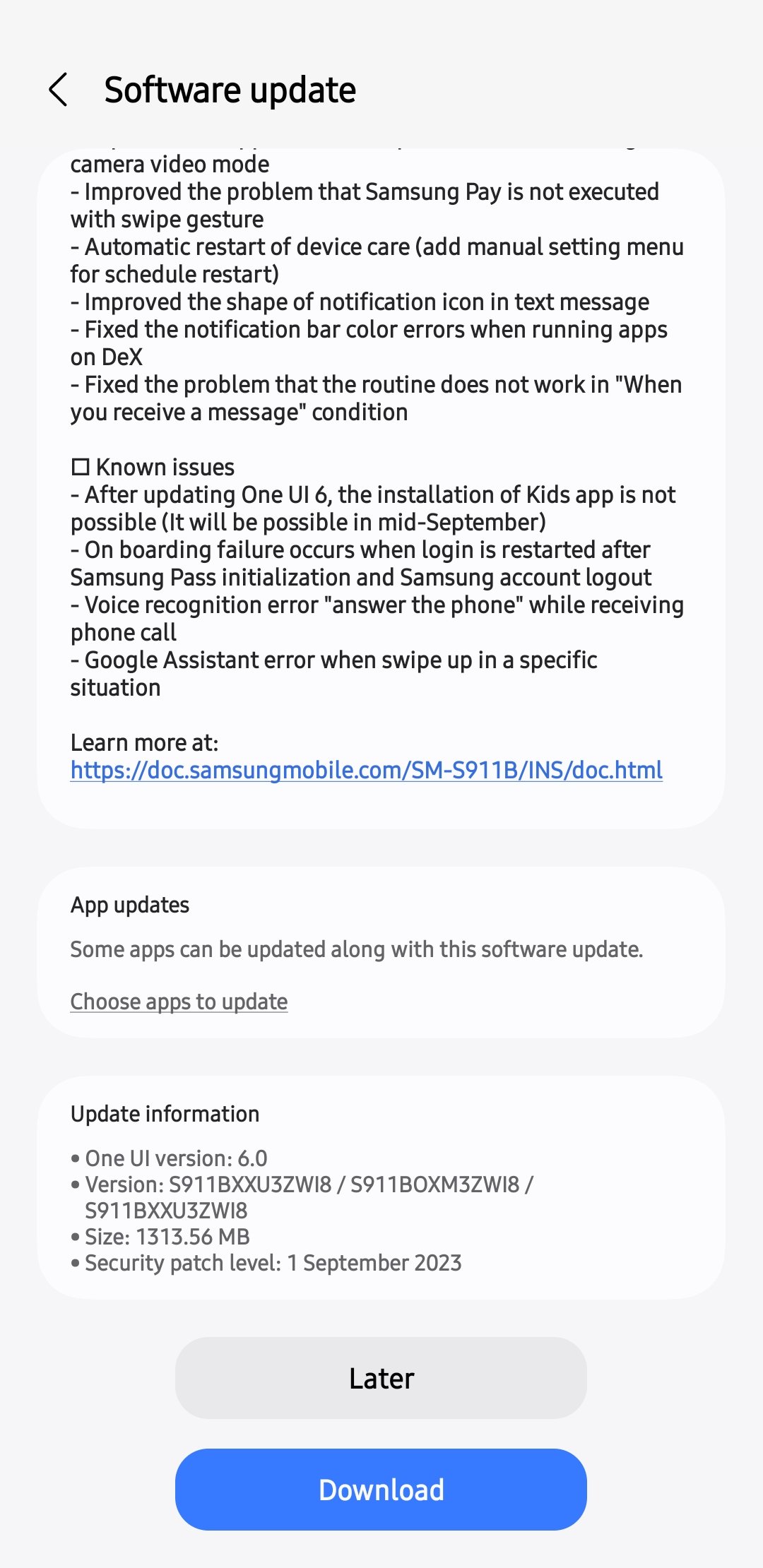
Task: Open Choose apps to update
Action: pyautogui.click(x=179, y=1002)
